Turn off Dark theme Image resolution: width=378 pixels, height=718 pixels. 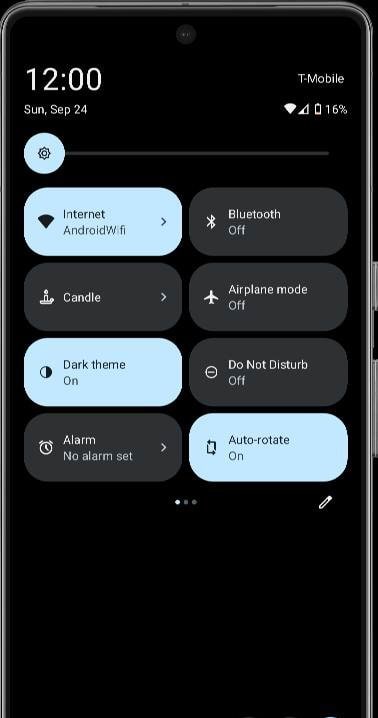point(103,372)
